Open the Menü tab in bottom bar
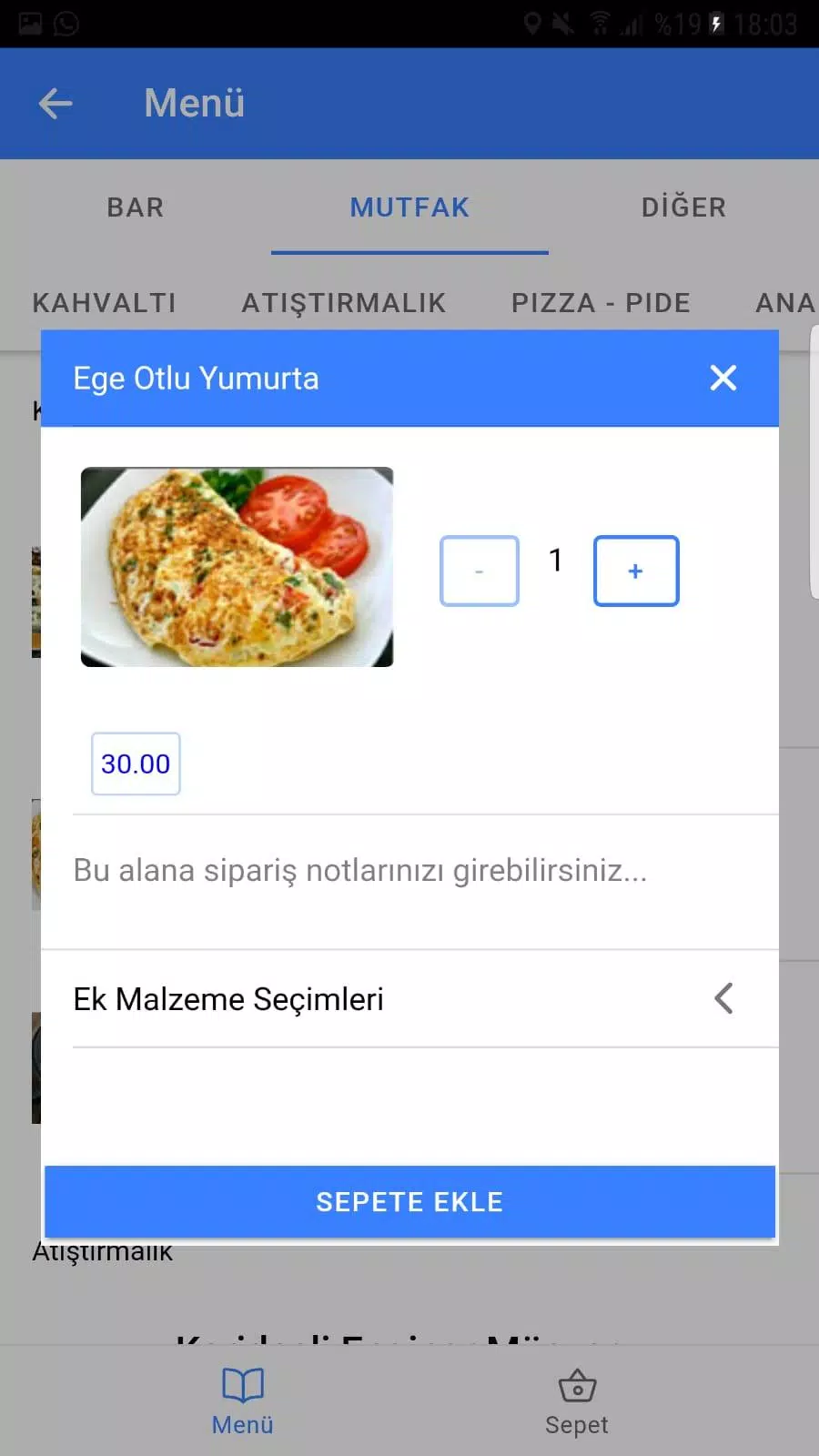This screenshot has height=1456, width=819. [243, 1401]
